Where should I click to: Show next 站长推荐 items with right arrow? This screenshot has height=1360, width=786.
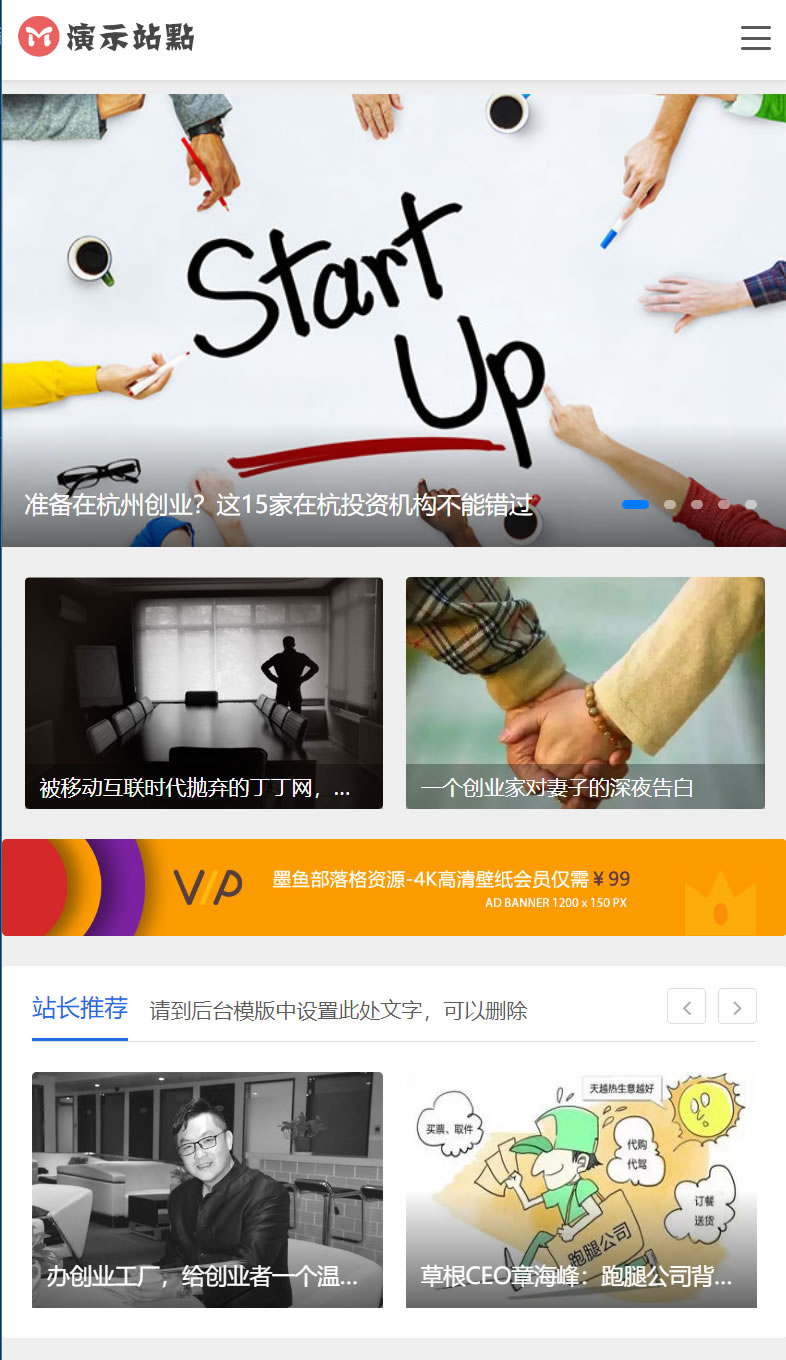pyautogui.click(x=737, y=1007)
